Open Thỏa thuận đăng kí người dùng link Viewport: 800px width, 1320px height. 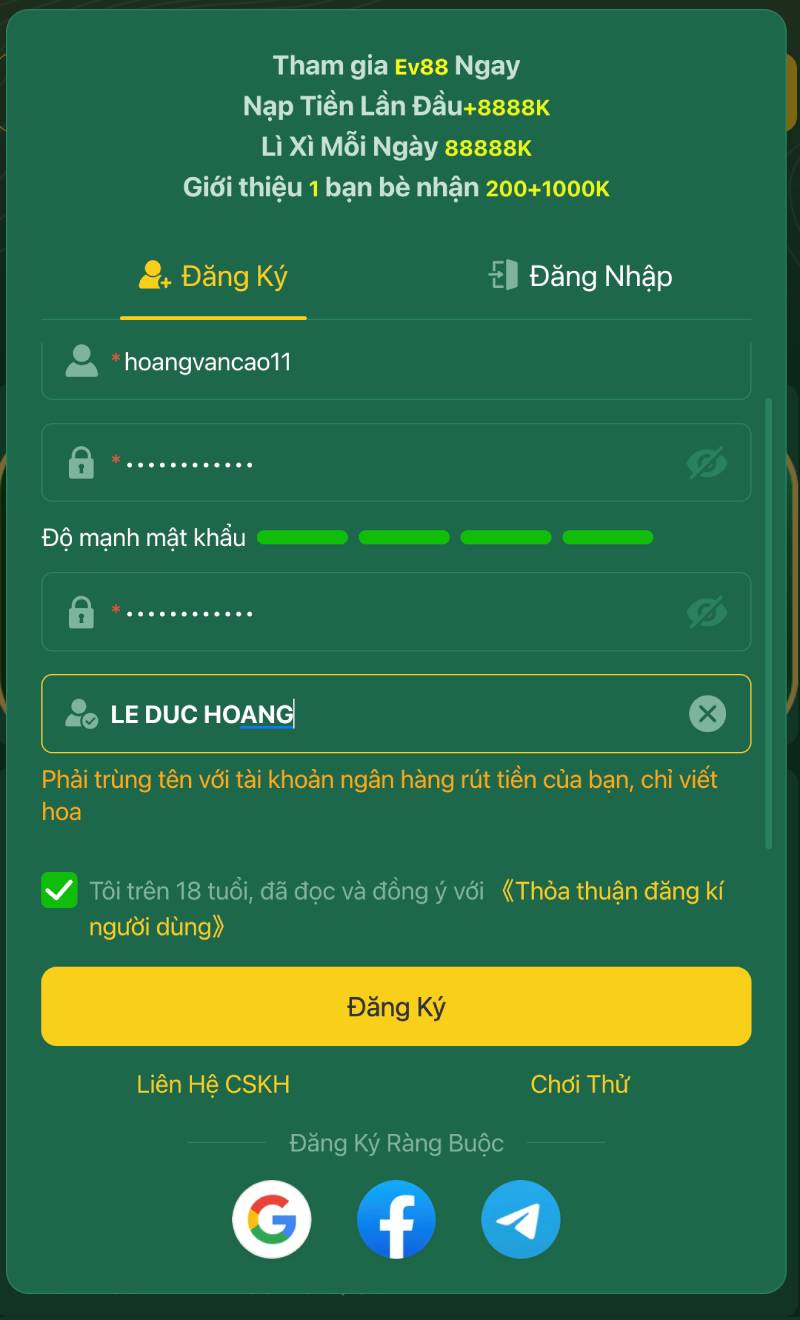pyautogui.click(x=610, y=891)
